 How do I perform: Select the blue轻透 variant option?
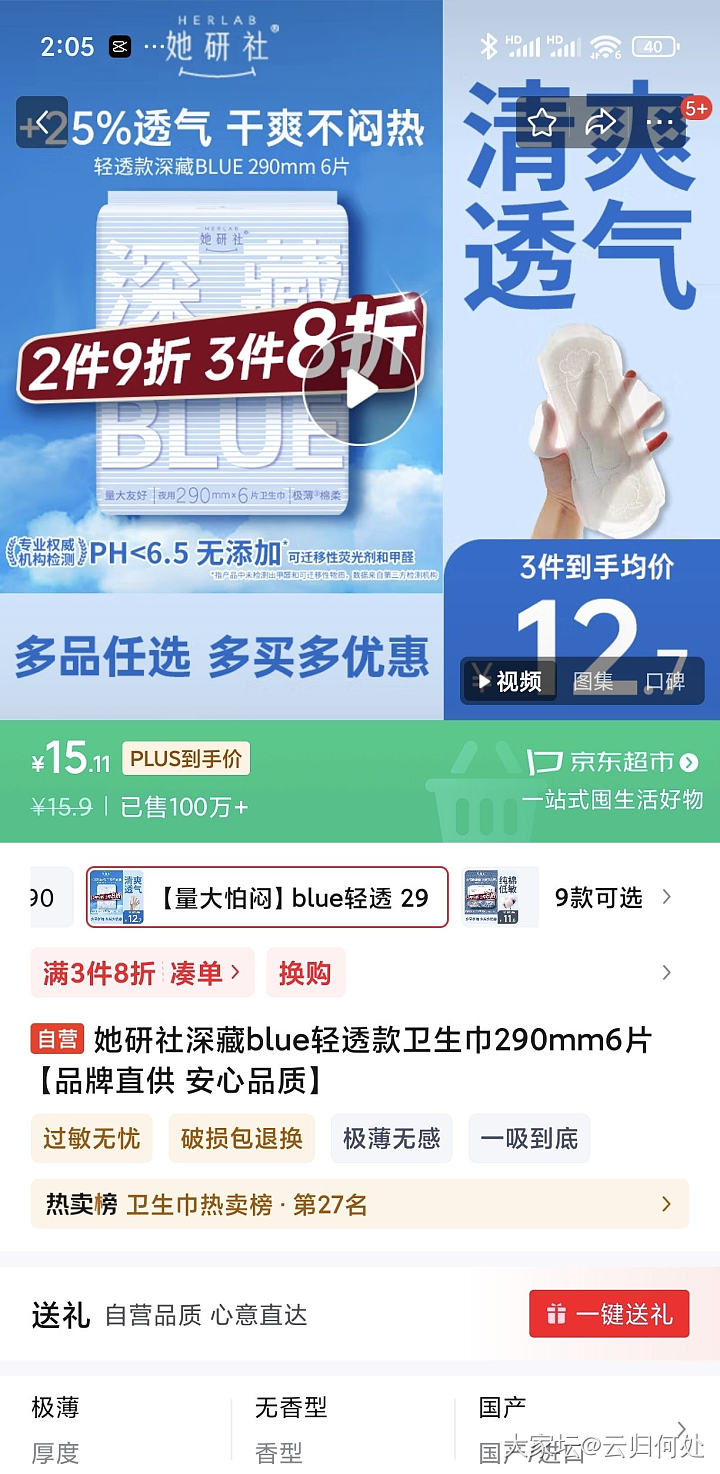point(267,897)
